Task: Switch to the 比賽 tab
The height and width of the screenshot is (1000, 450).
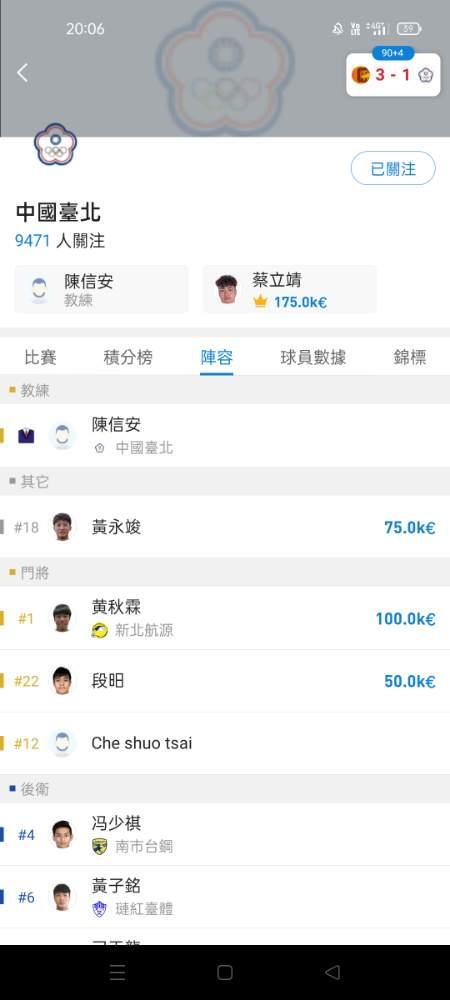Action: tap(40, 357)
